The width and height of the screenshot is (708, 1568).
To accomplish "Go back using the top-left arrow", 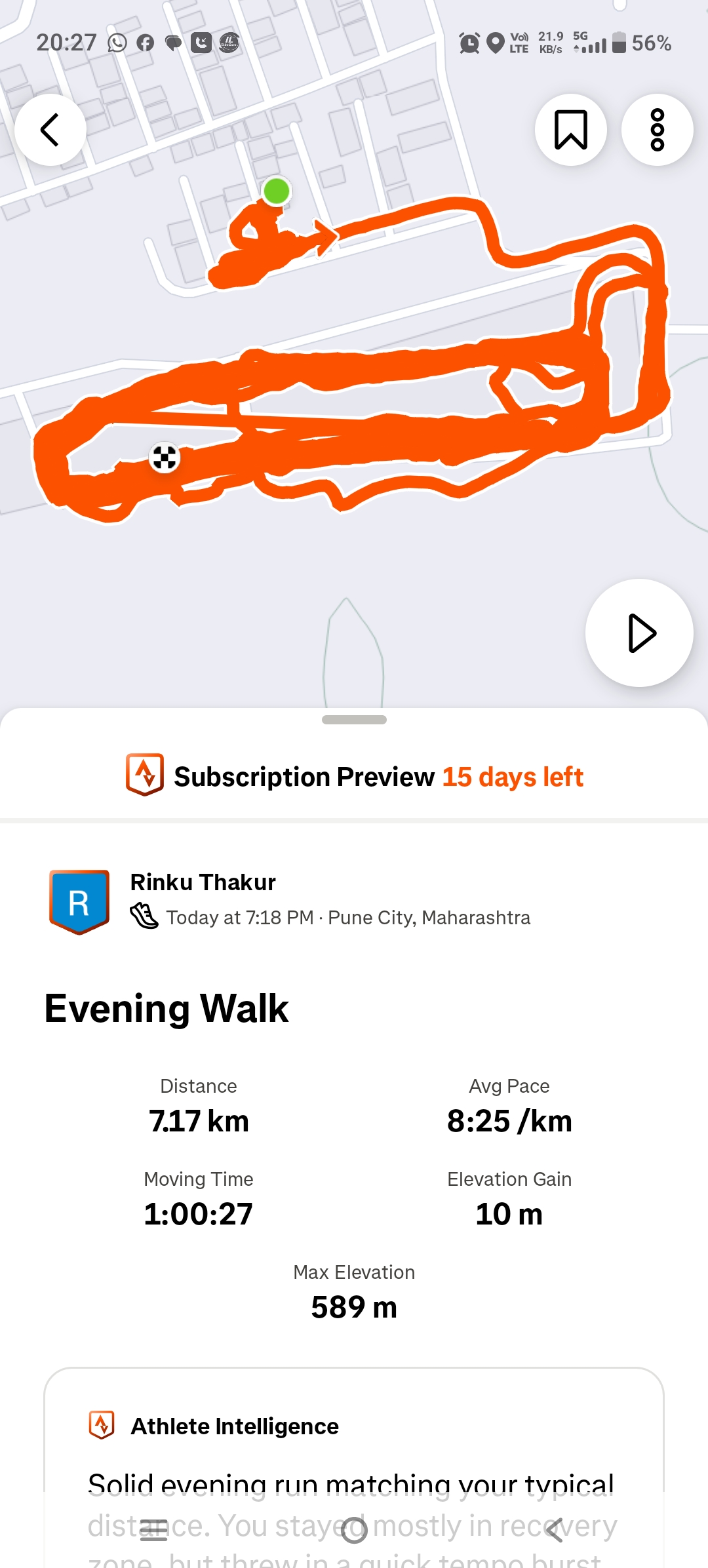I will coord(50,130).
